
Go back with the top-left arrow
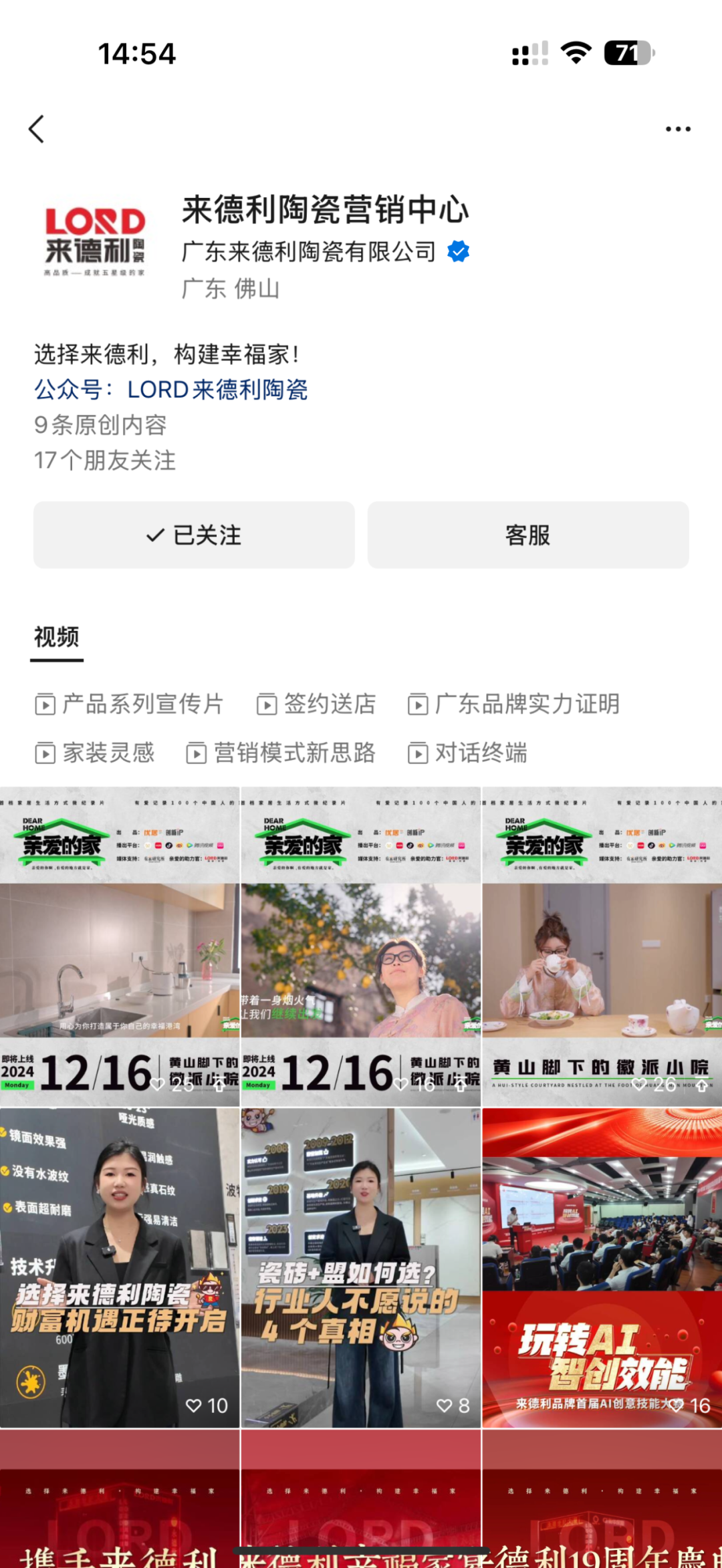click(37, 129)
